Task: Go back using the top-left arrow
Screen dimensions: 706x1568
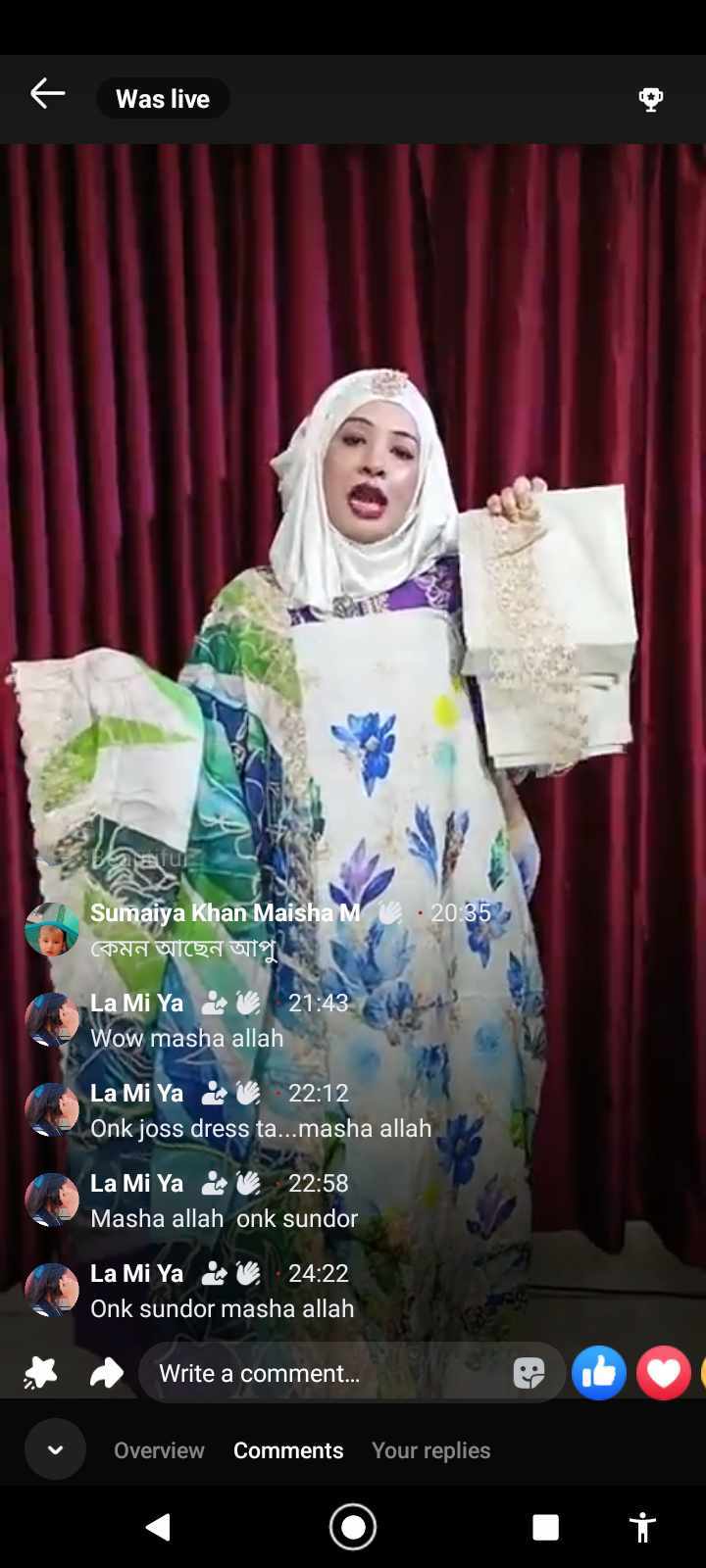Action: (47, 95)
